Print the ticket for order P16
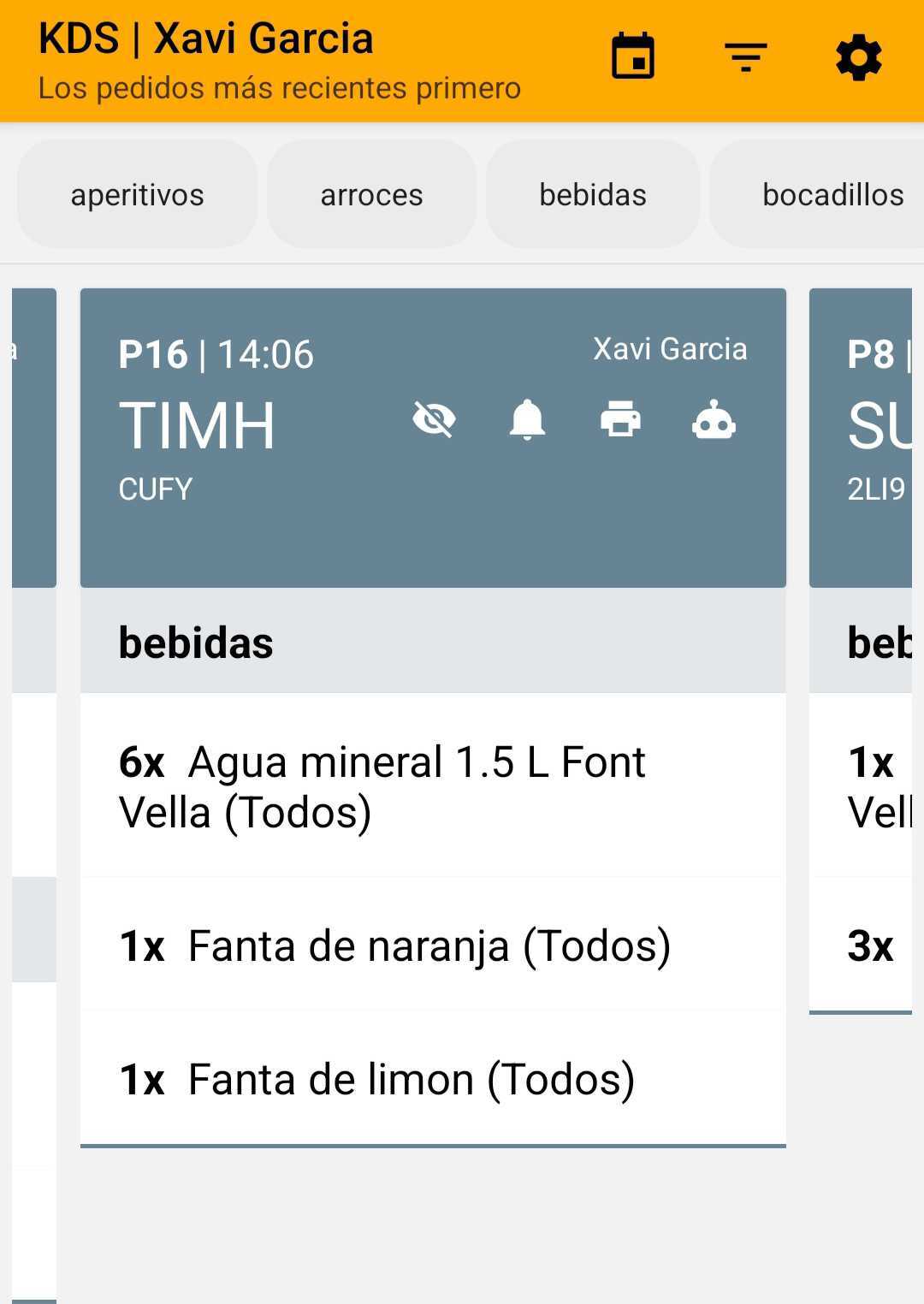Viewport: 924px width, 1304px height. click(x=620, y=419)
